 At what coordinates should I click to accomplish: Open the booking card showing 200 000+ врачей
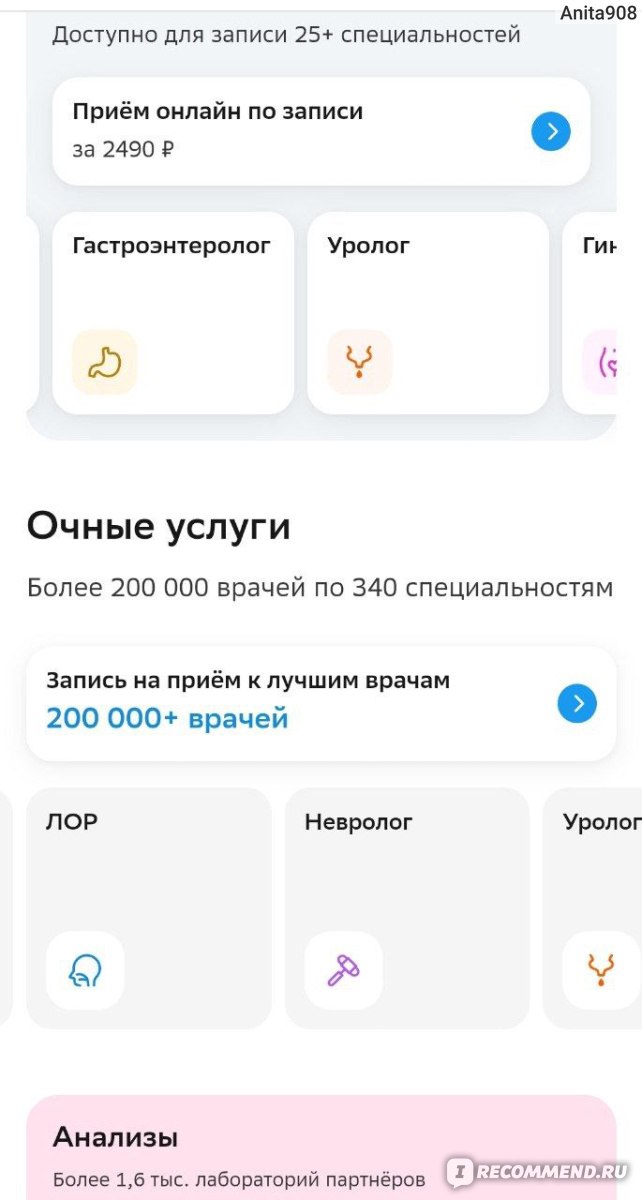point(321,704)
